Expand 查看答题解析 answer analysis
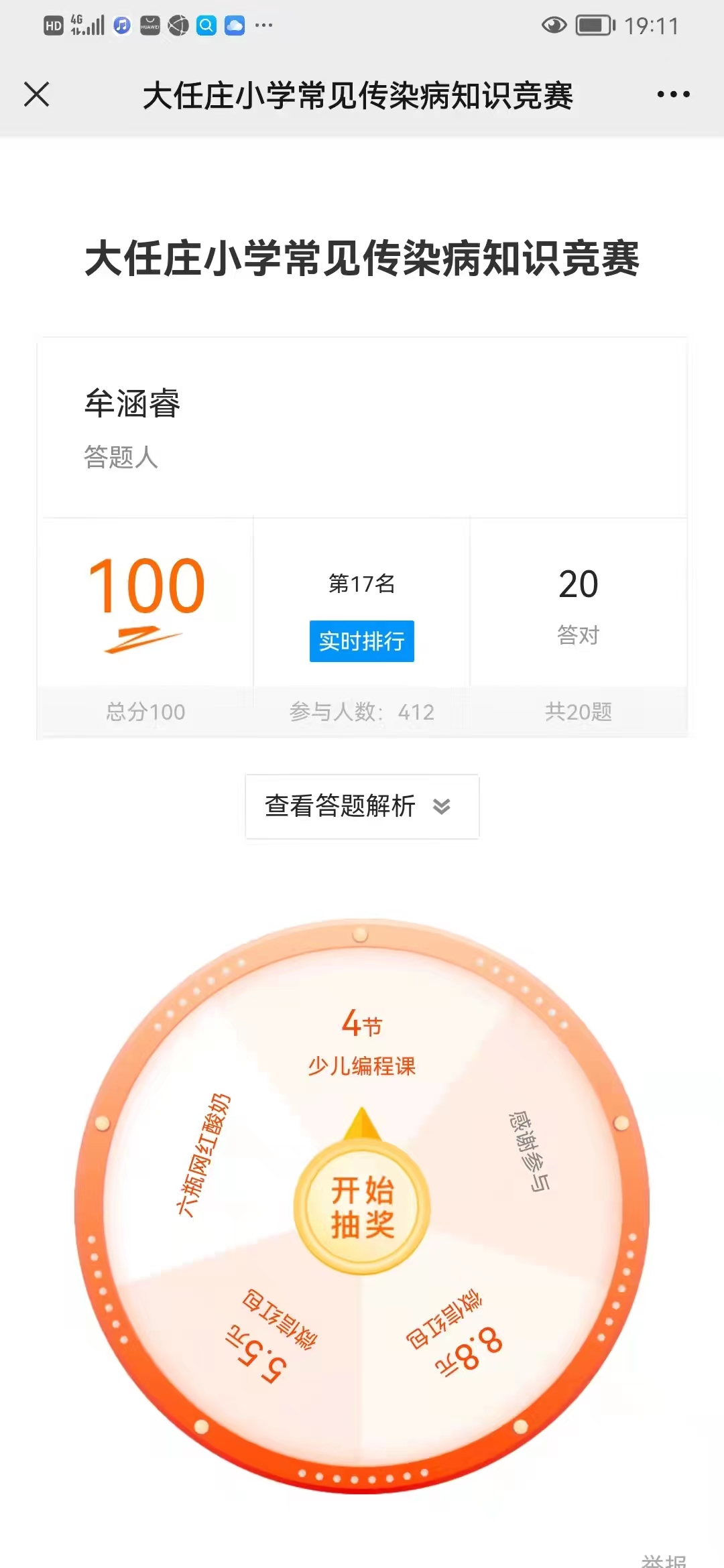724x1568 pixels. tap(361, 806)
